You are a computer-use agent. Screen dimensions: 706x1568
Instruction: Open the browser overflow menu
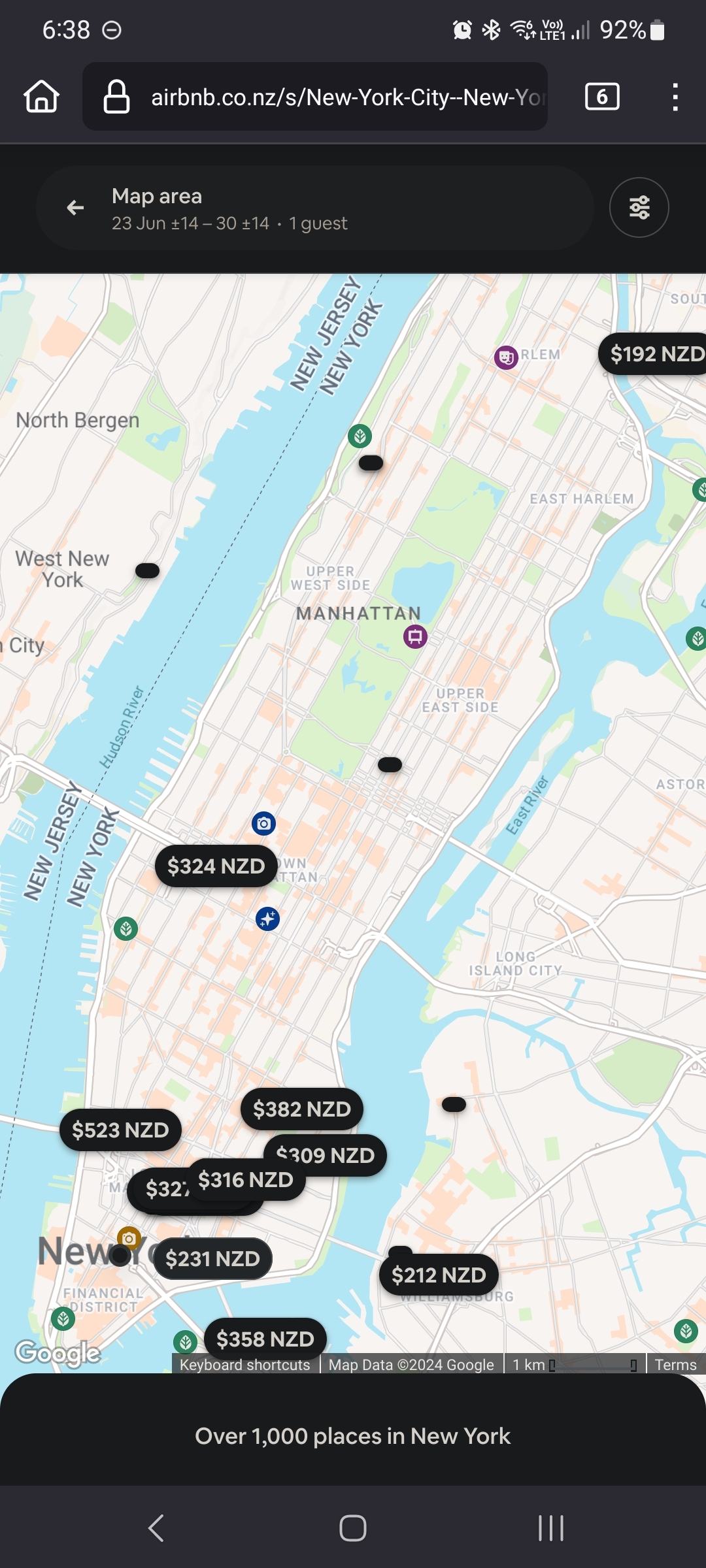pos(675,97)
